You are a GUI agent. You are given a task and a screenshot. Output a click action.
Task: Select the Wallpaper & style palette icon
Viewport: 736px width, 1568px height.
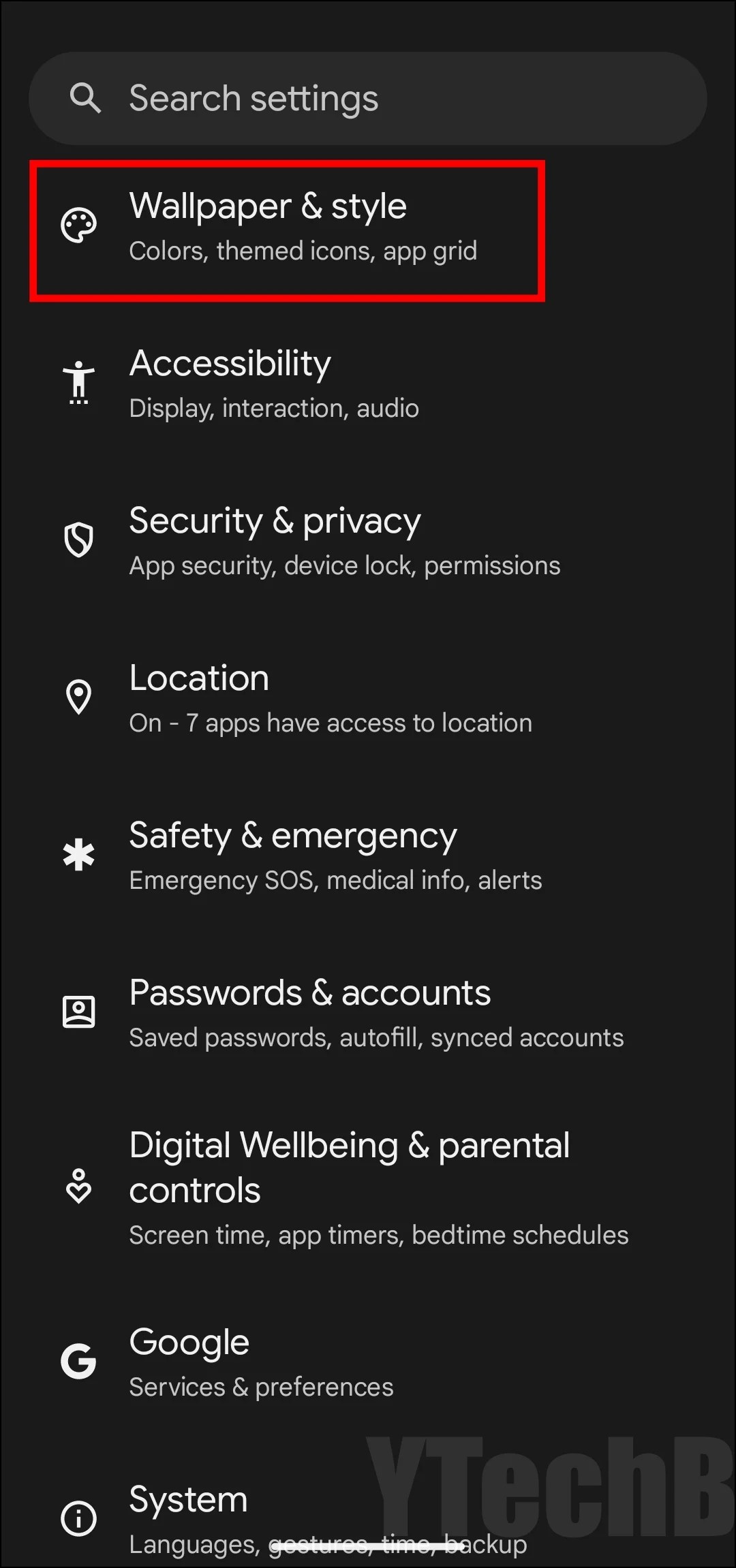pos(78,225)
